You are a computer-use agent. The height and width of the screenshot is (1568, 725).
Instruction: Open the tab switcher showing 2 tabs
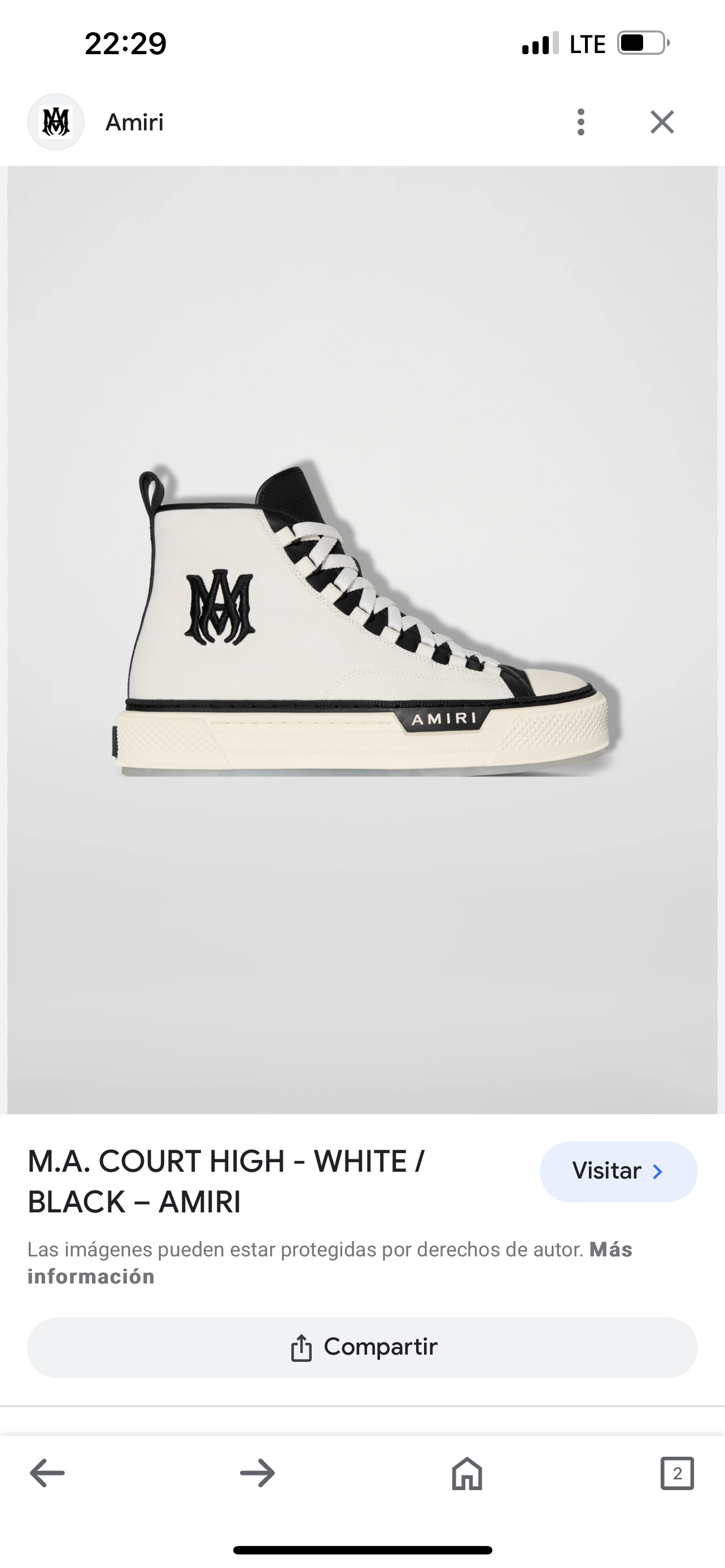tap(677, 1473)
